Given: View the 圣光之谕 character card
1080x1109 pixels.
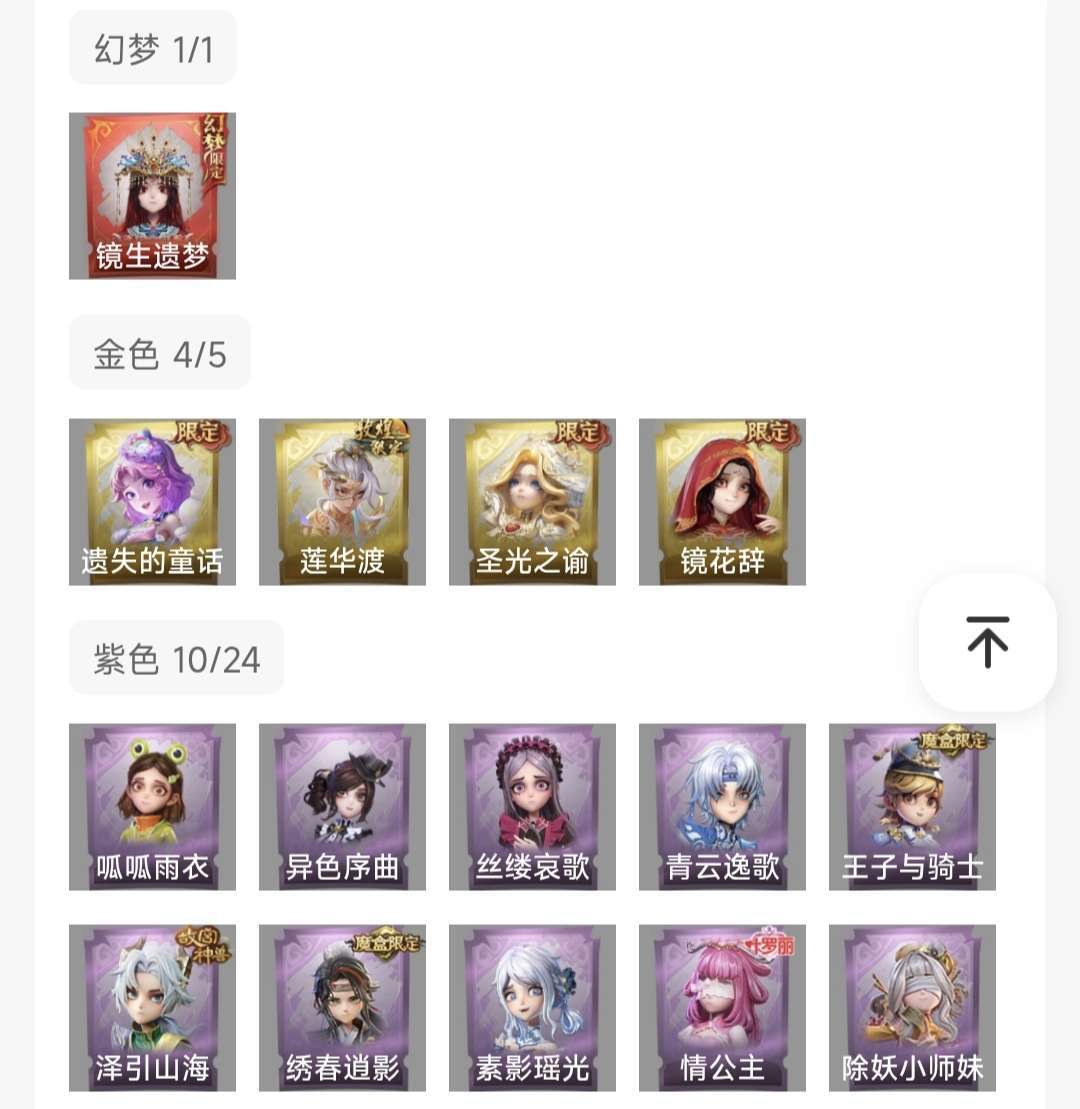Looking at the screenshot, I should click(532, 500).
